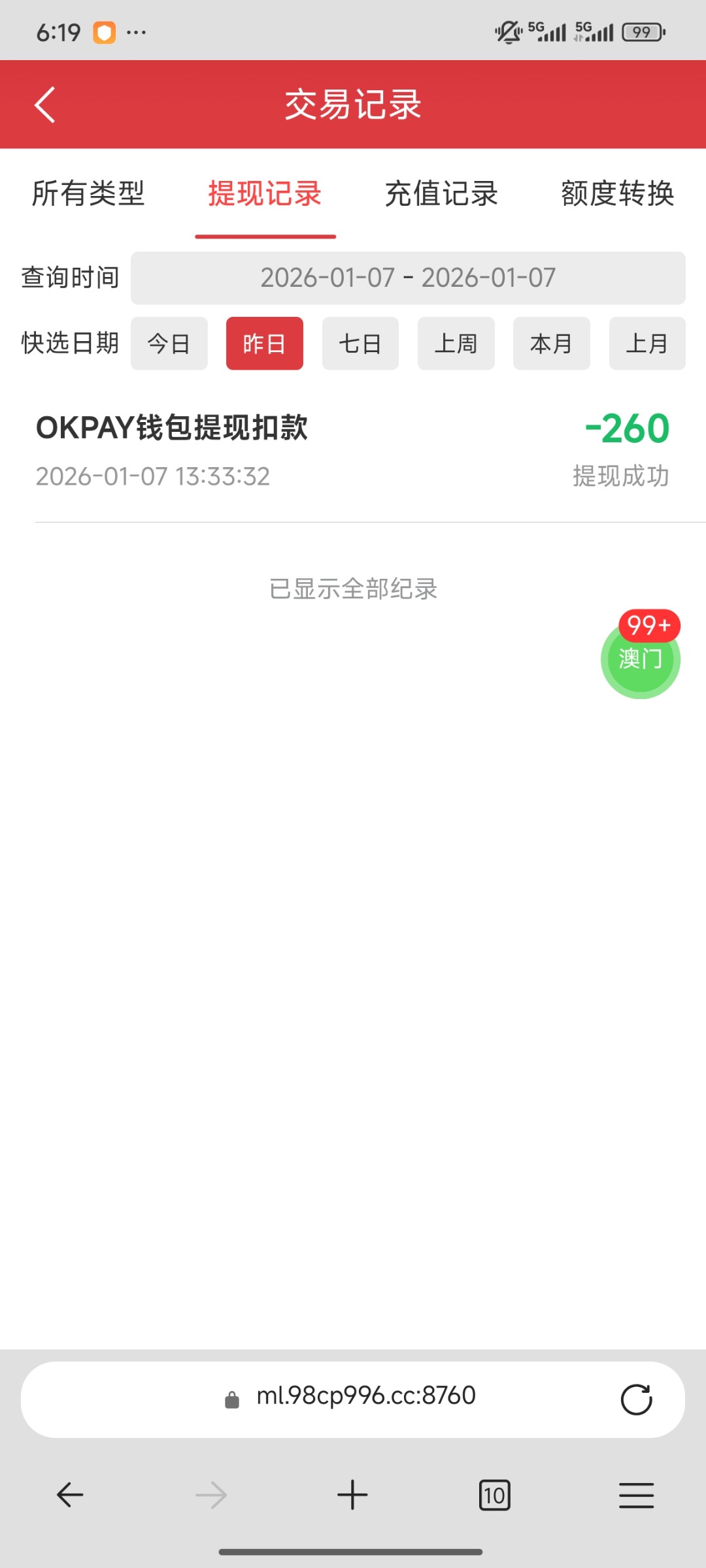Screen dimensions: 706x1568
Task: Select the 昨日 quick date
Action: pos(264,344)
